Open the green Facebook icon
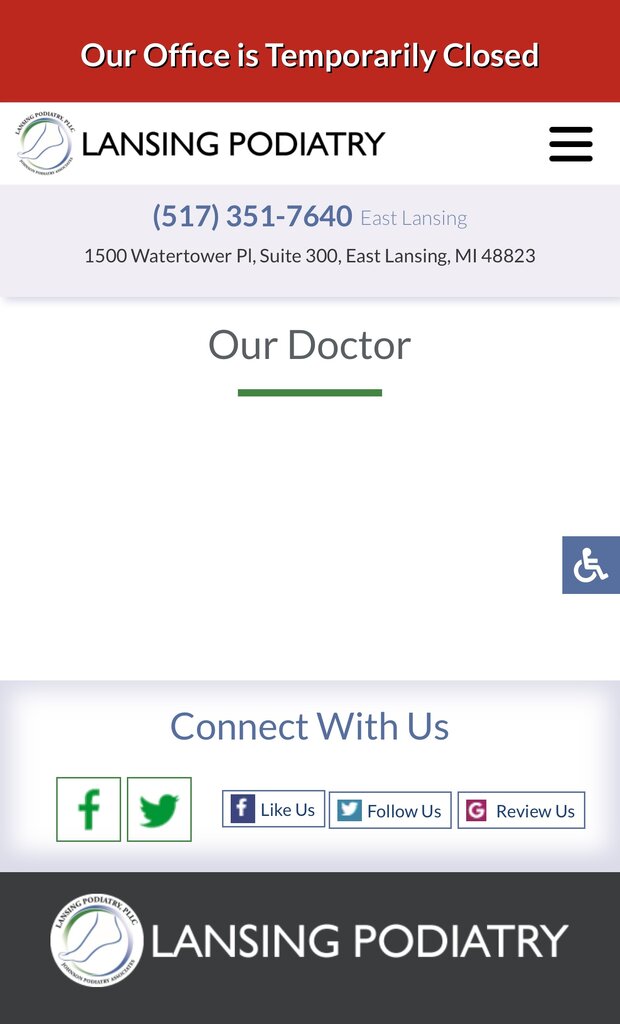The height and width of the screenshot is (1024, 620). [89, 809]
